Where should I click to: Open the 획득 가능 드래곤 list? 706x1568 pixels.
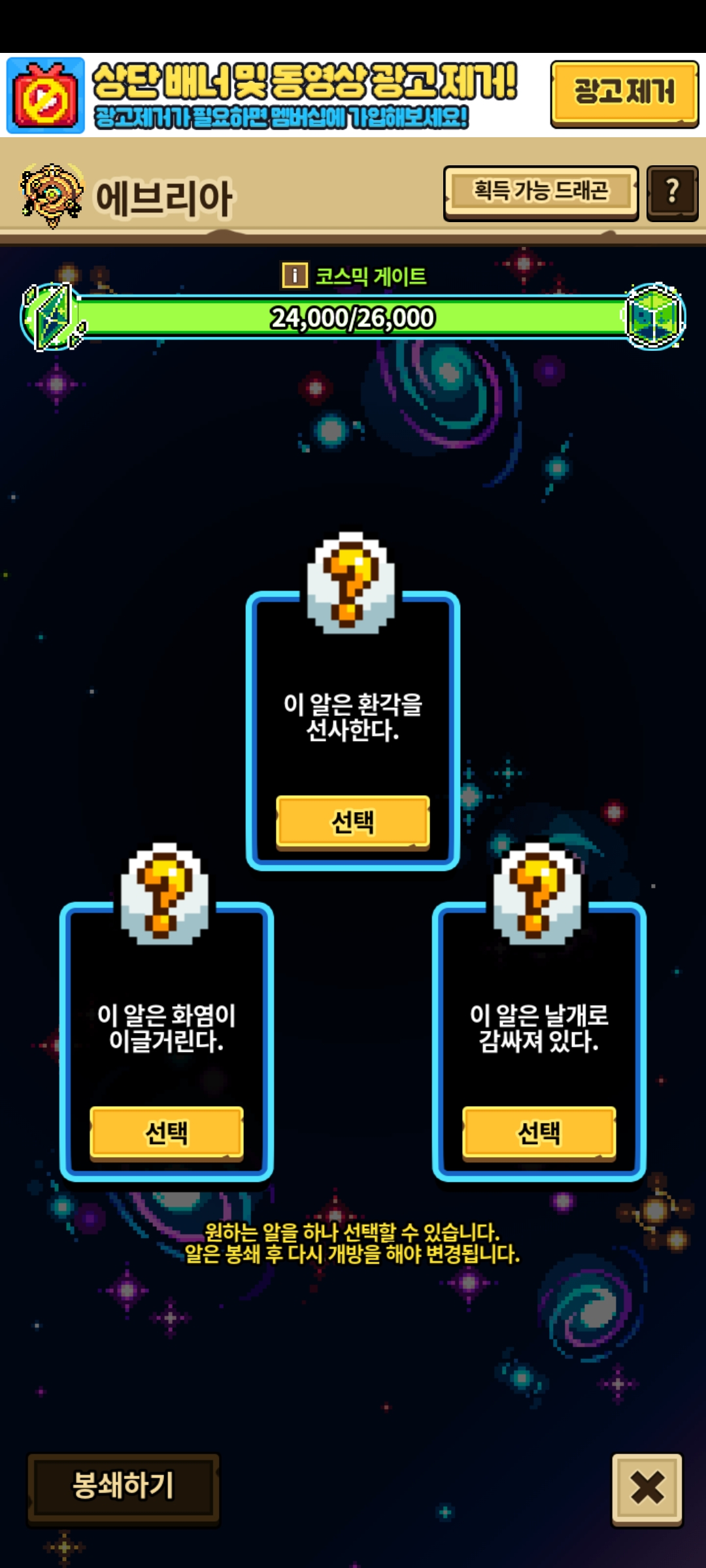[541, 192]
